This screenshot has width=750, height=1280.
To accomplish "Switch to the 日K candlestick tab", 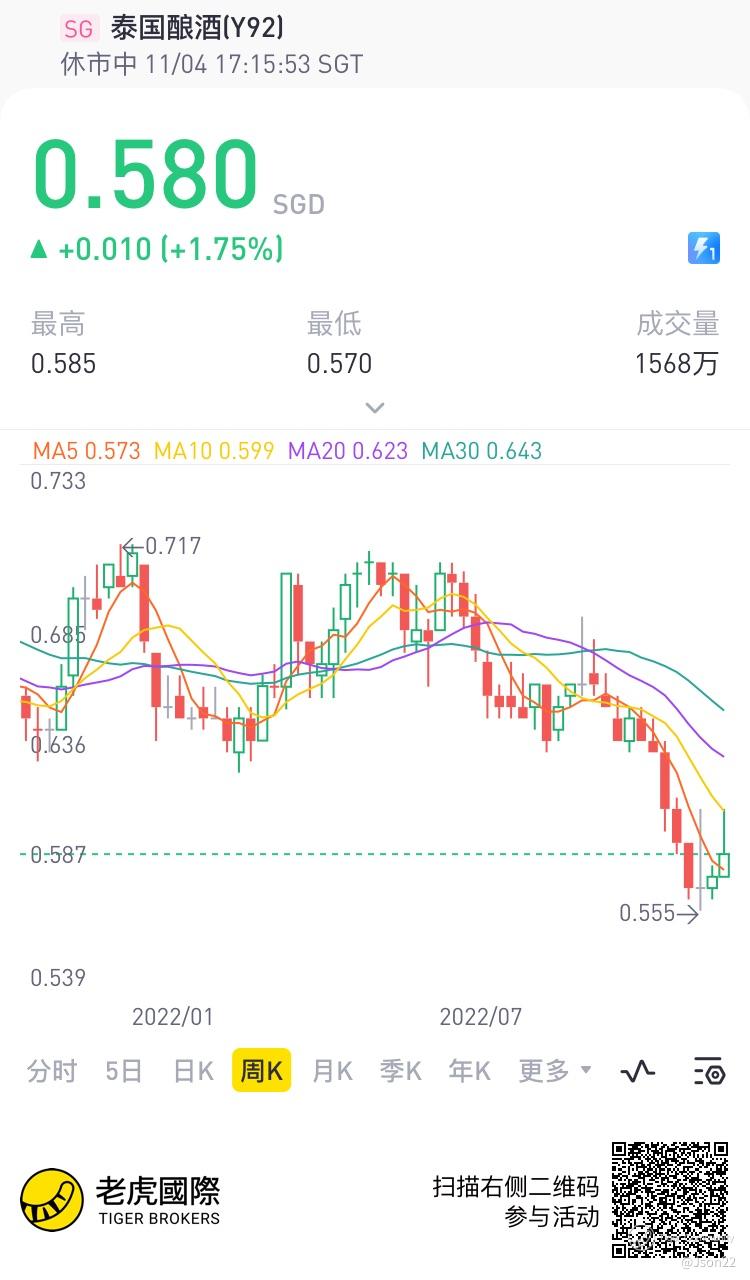I will 193,1071.
